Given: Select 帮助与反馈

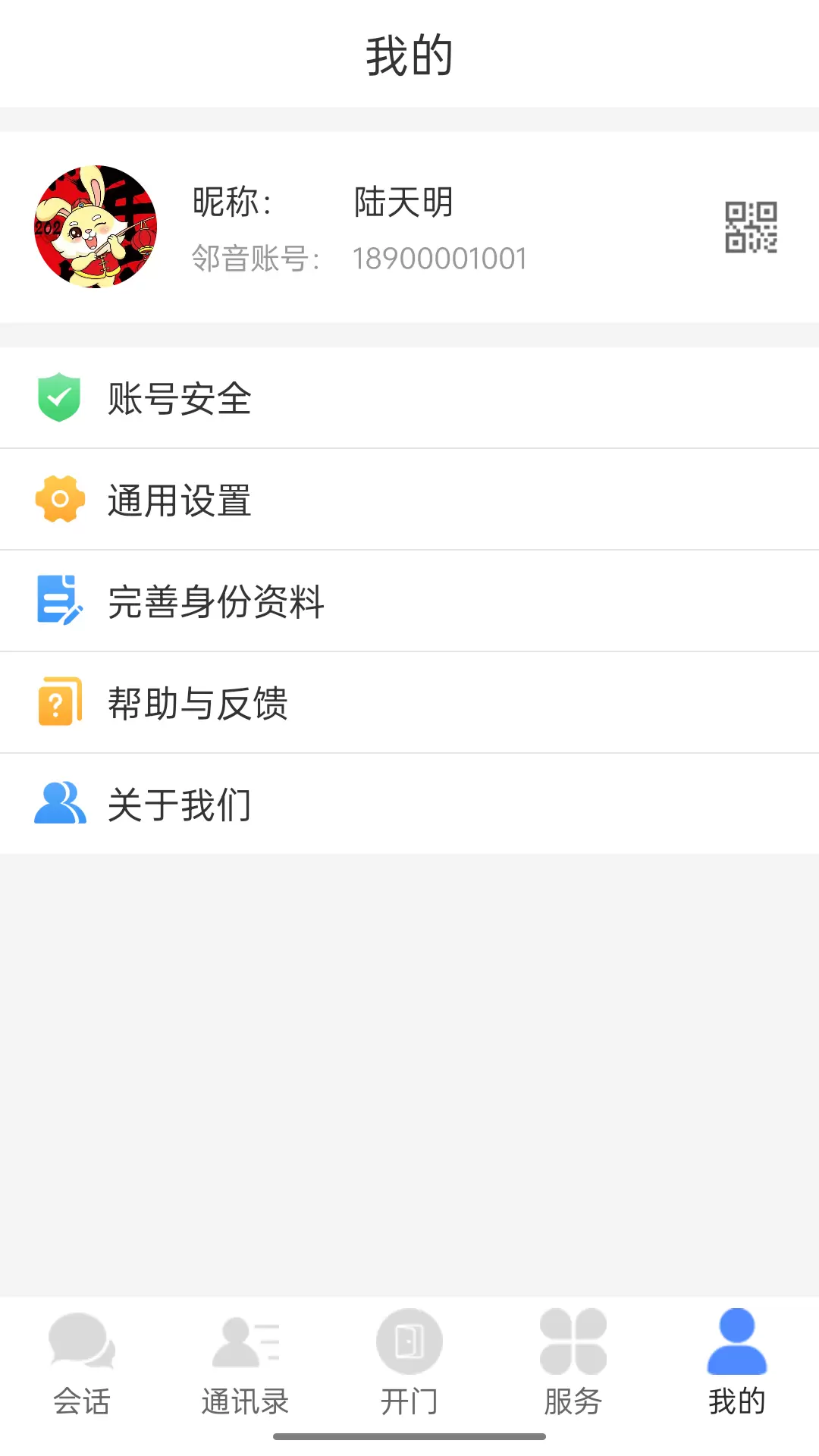Looking at the screenshot, I should click(x=409, y=703).
